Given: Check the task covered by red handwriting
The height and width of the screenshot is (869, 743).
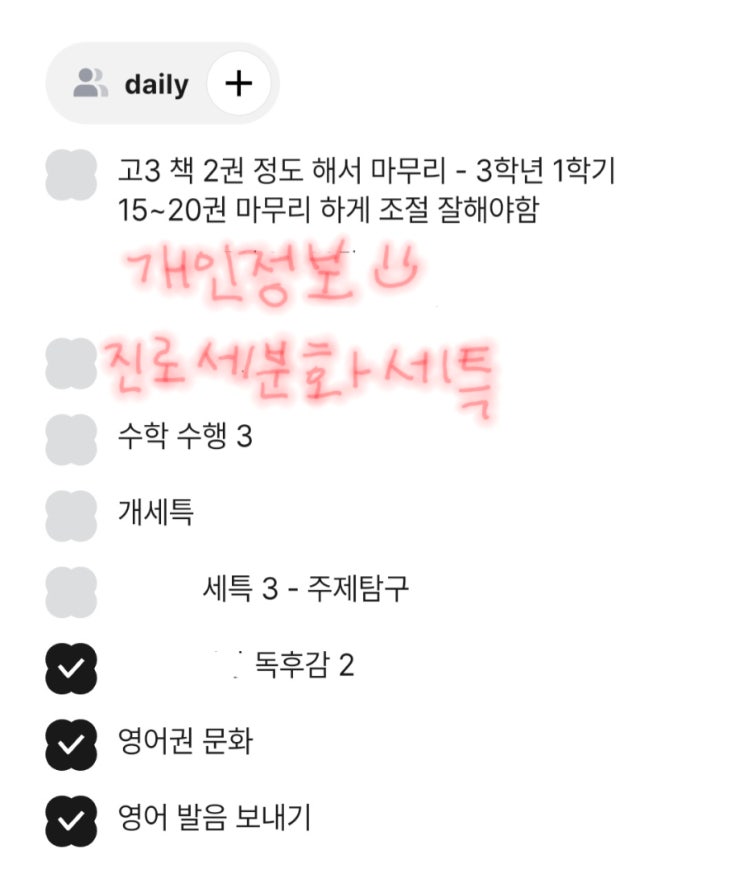Looking at the screenshot, I should 71,362.
